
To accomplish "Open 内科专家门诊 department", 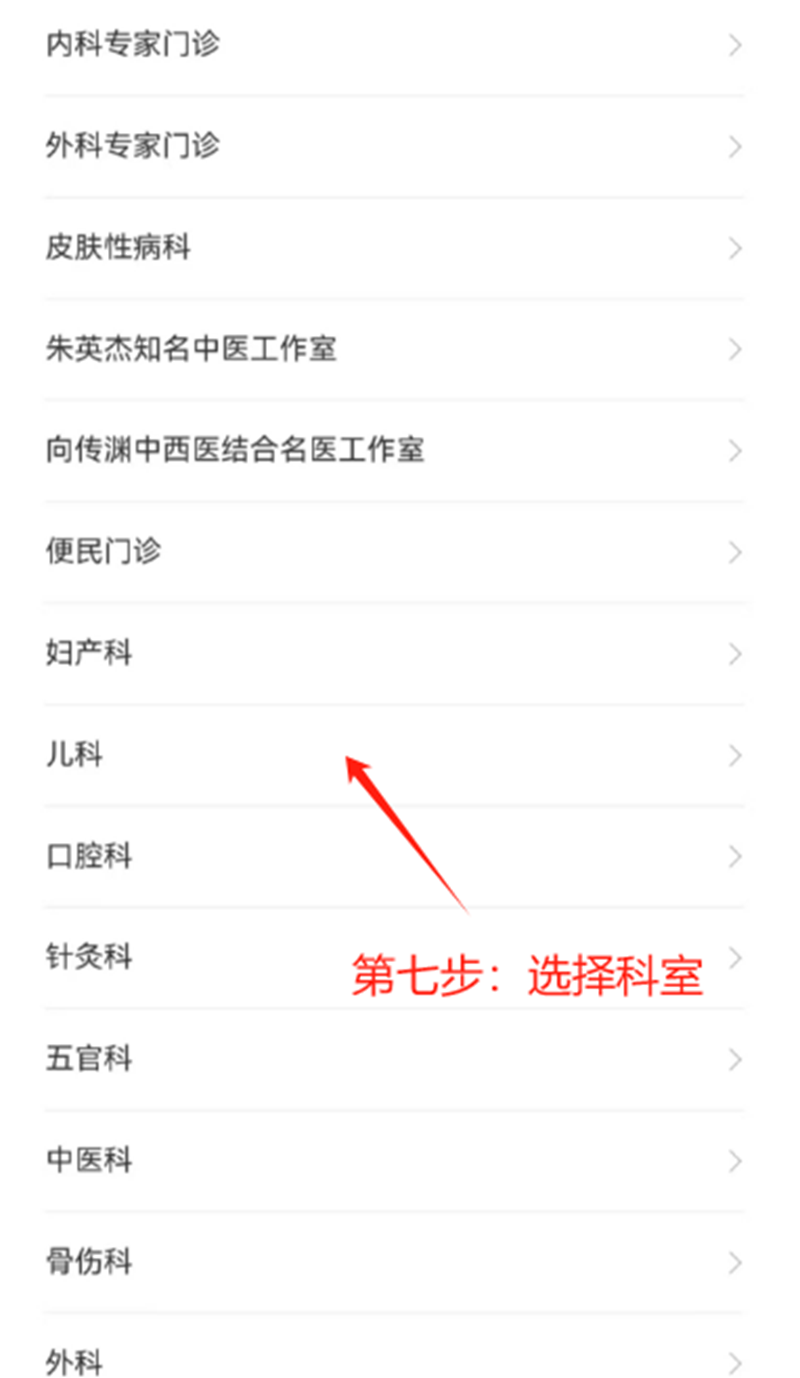I will click(x=133, y=45).
